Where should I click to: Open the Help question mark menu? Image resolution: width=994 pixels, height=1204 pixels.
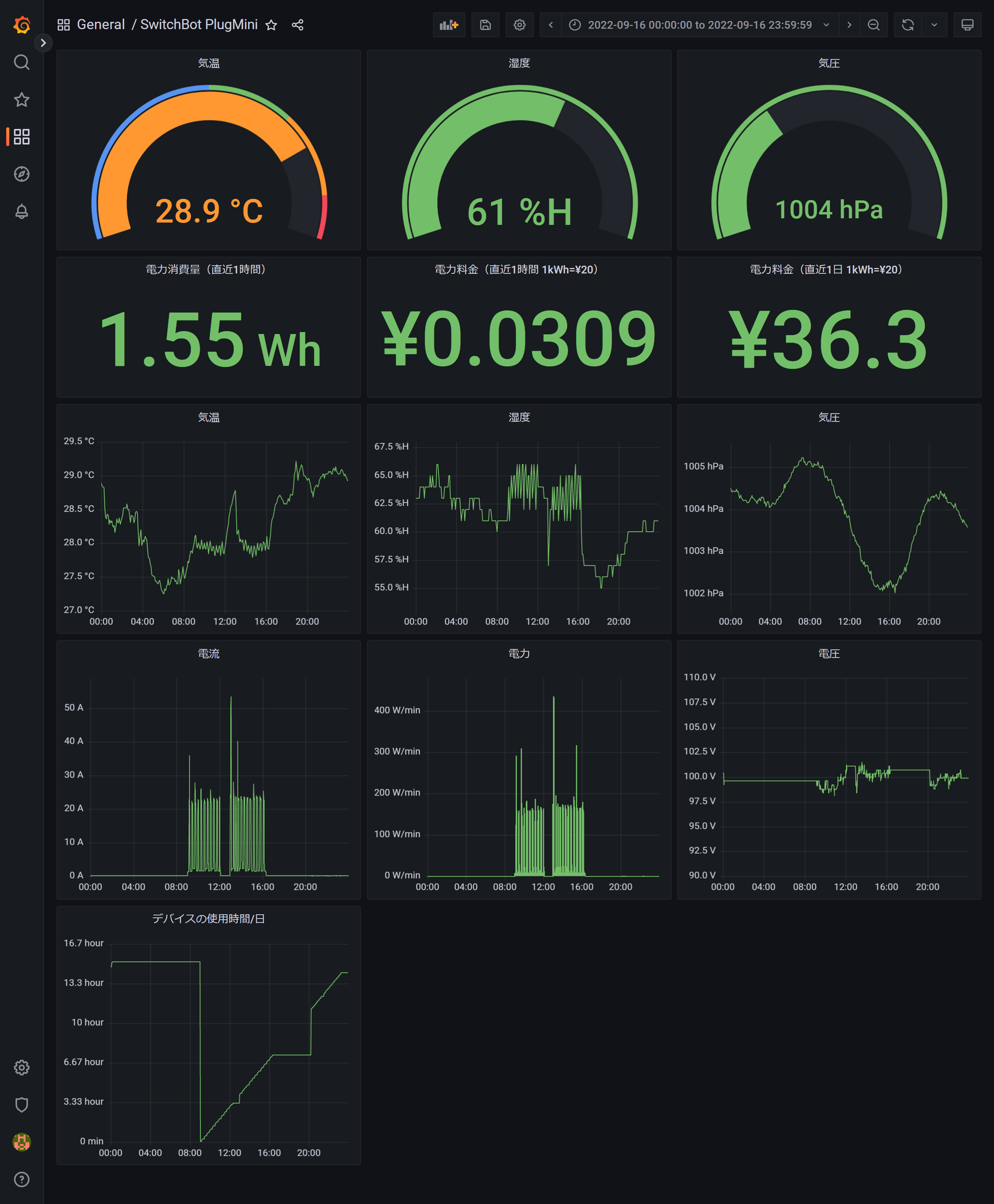point(22,1180)
